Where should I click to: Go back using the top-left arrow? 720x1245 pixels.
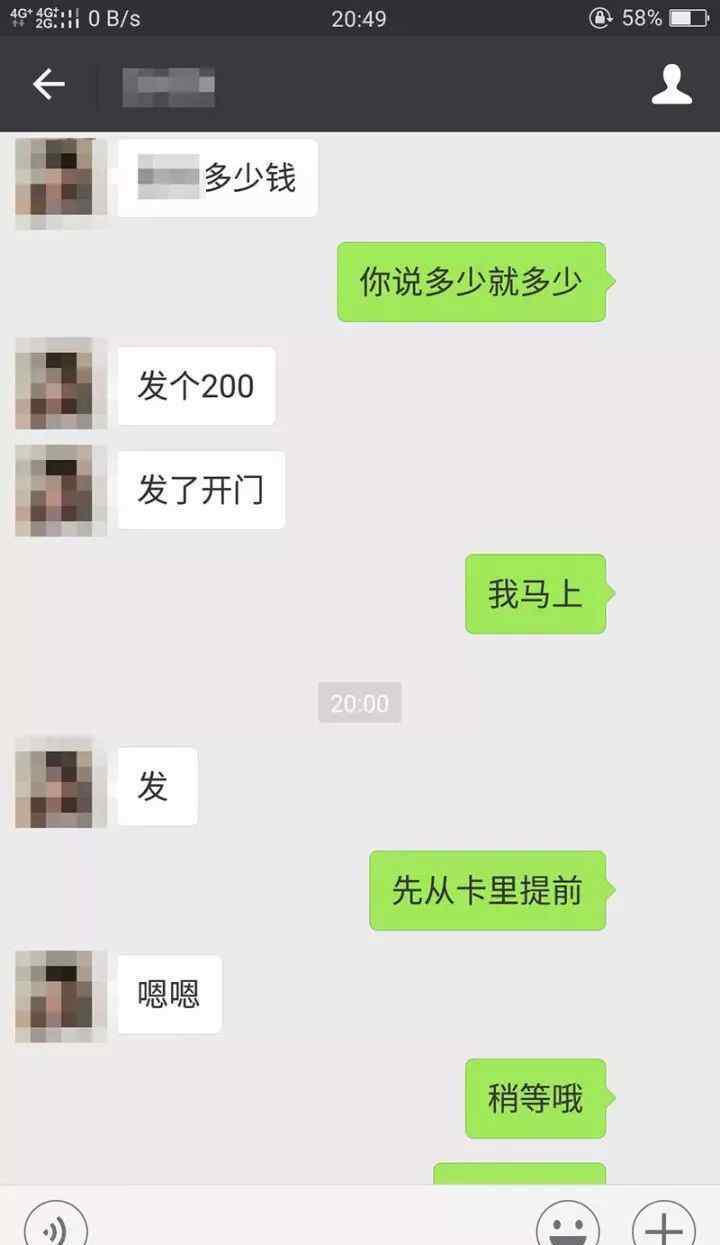[x=48, y=85]
